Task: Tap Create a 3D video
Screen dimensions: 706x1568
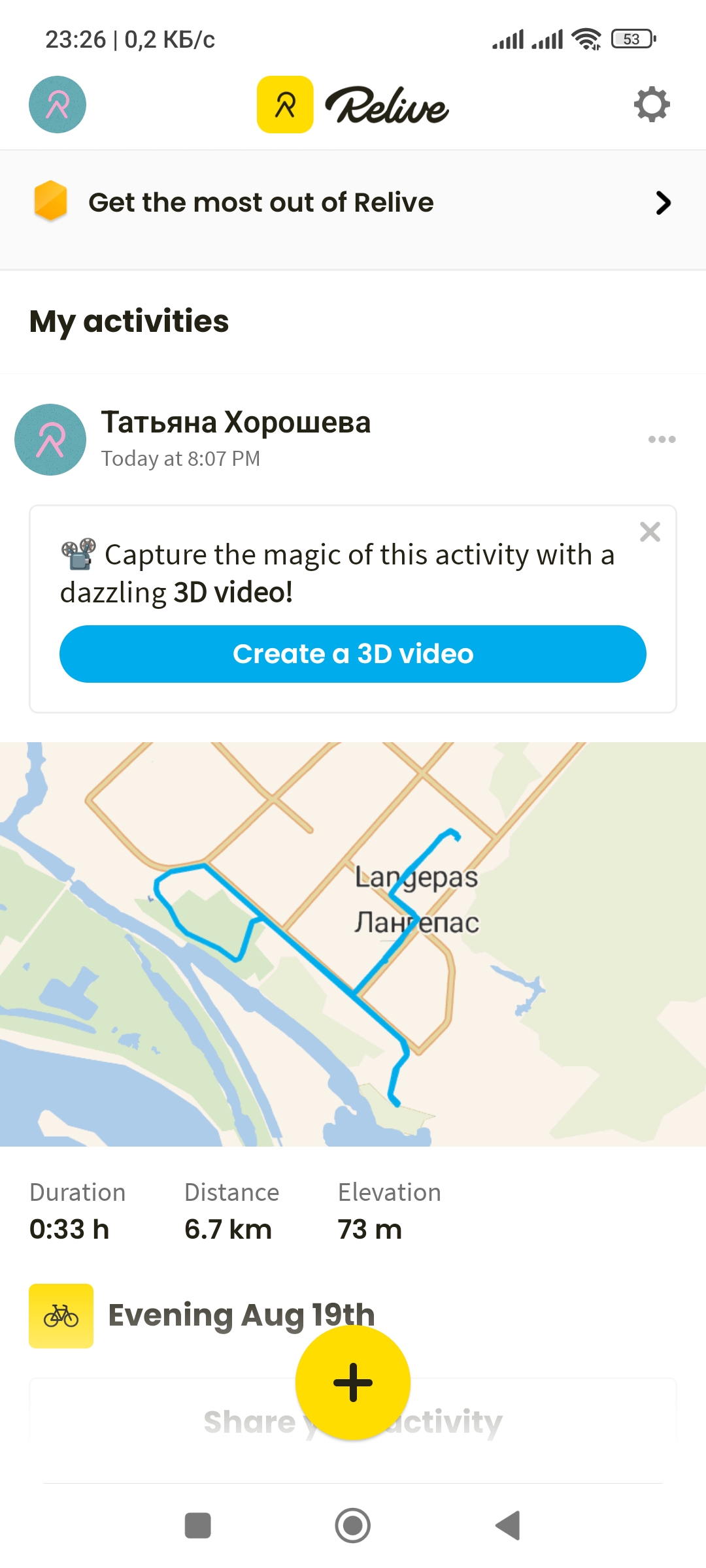Action: 353,654
